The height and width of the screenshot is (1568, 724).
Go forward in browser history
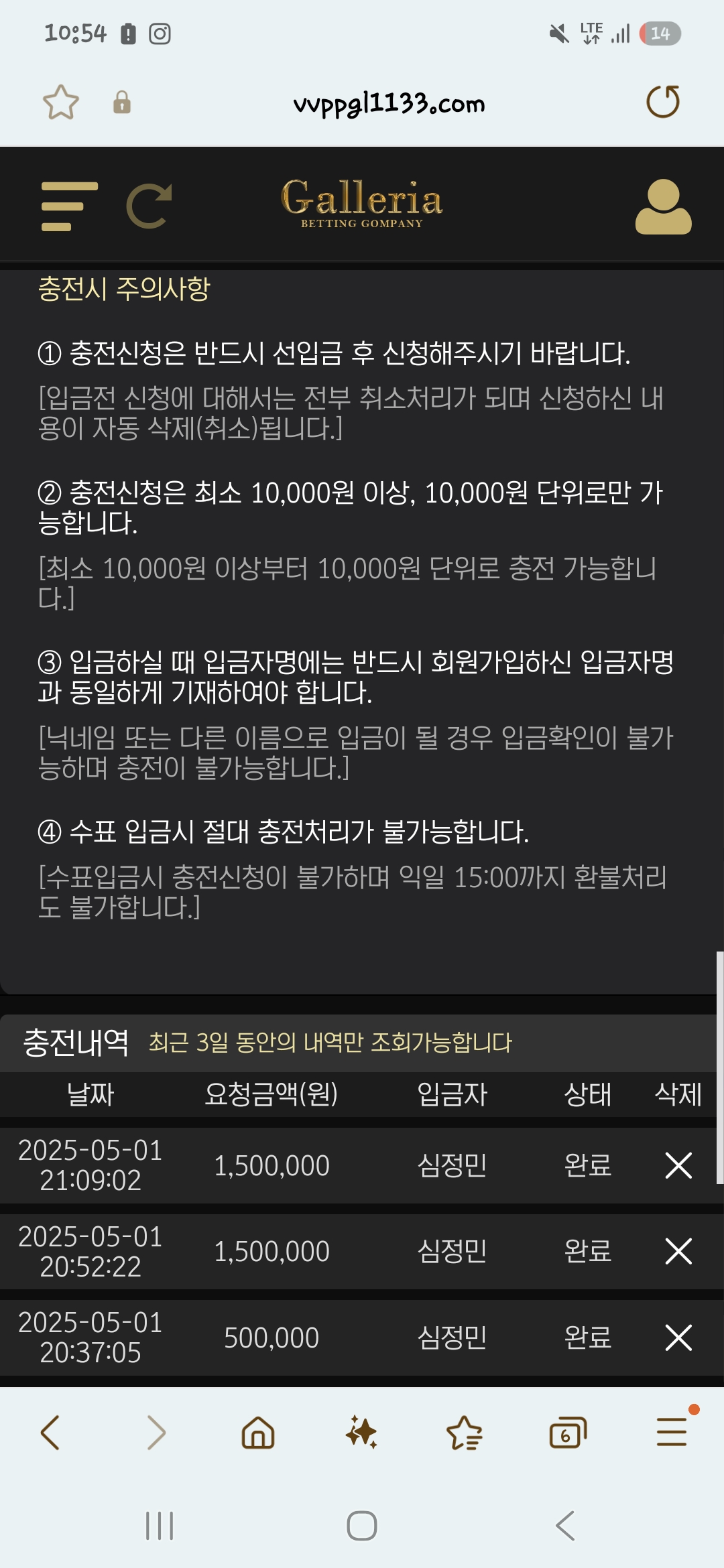(x=156, y=1433)
